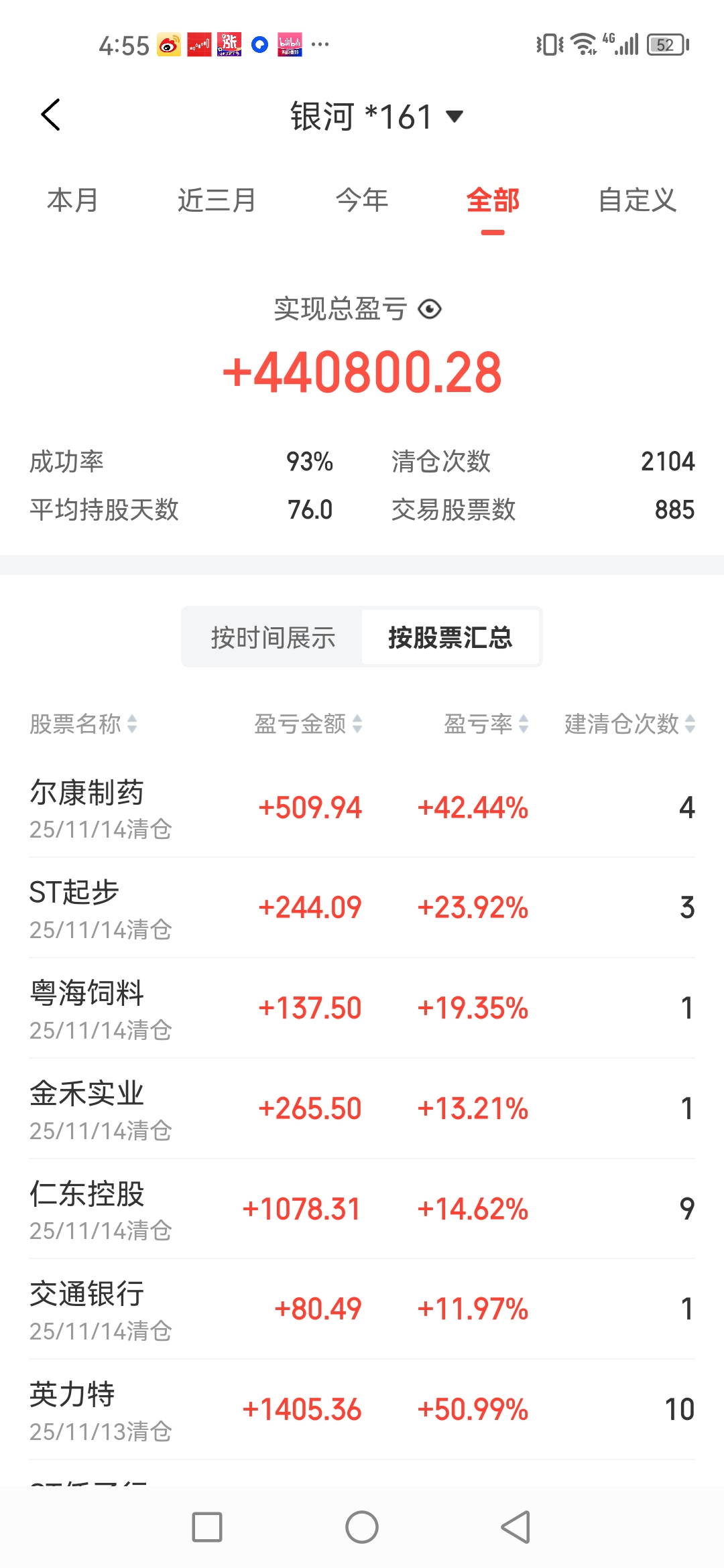Sort list by 盈亏率

pos(486,724)
